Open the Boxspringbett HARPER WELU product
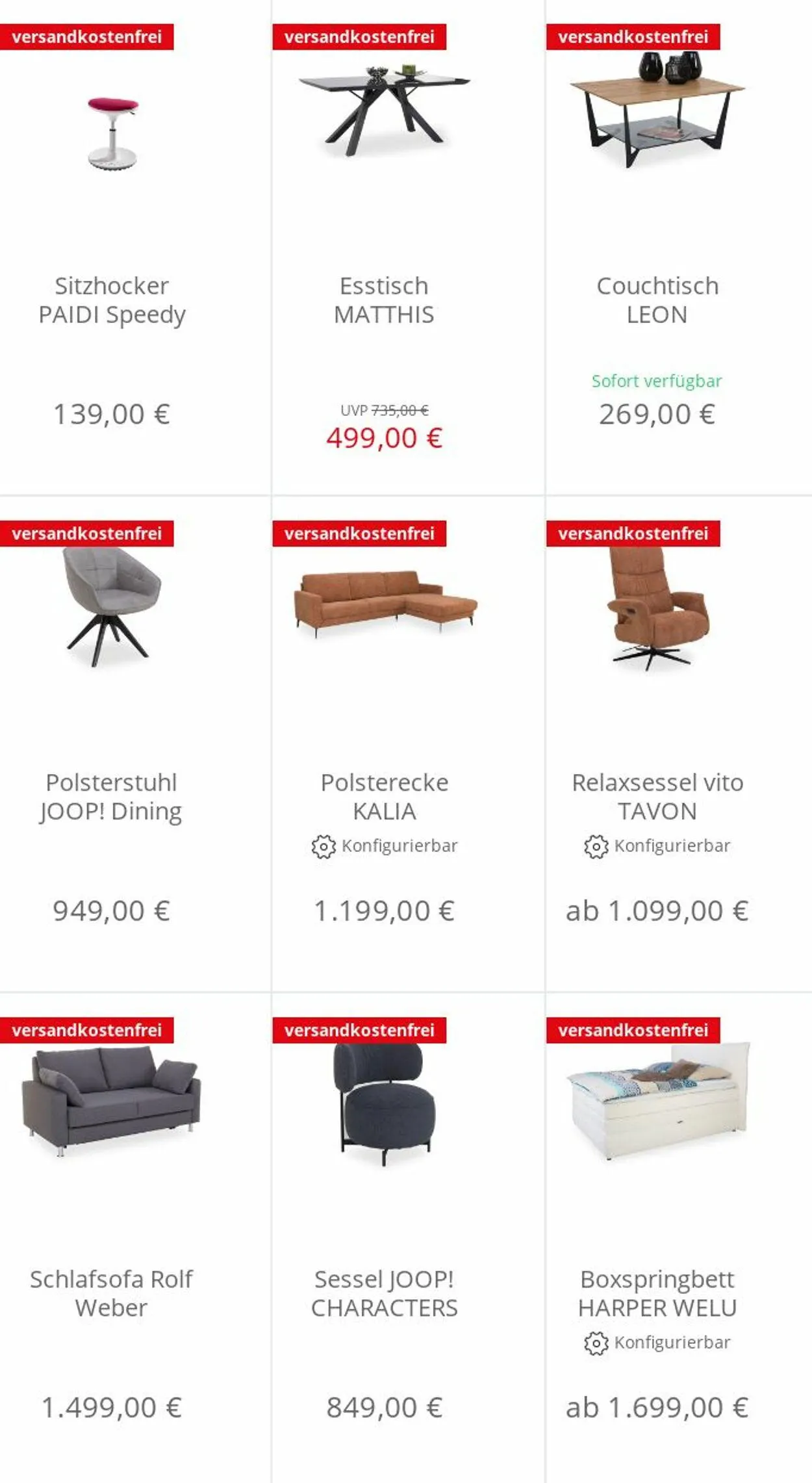The image size is (812, 1483). (x=657, y=1293)
